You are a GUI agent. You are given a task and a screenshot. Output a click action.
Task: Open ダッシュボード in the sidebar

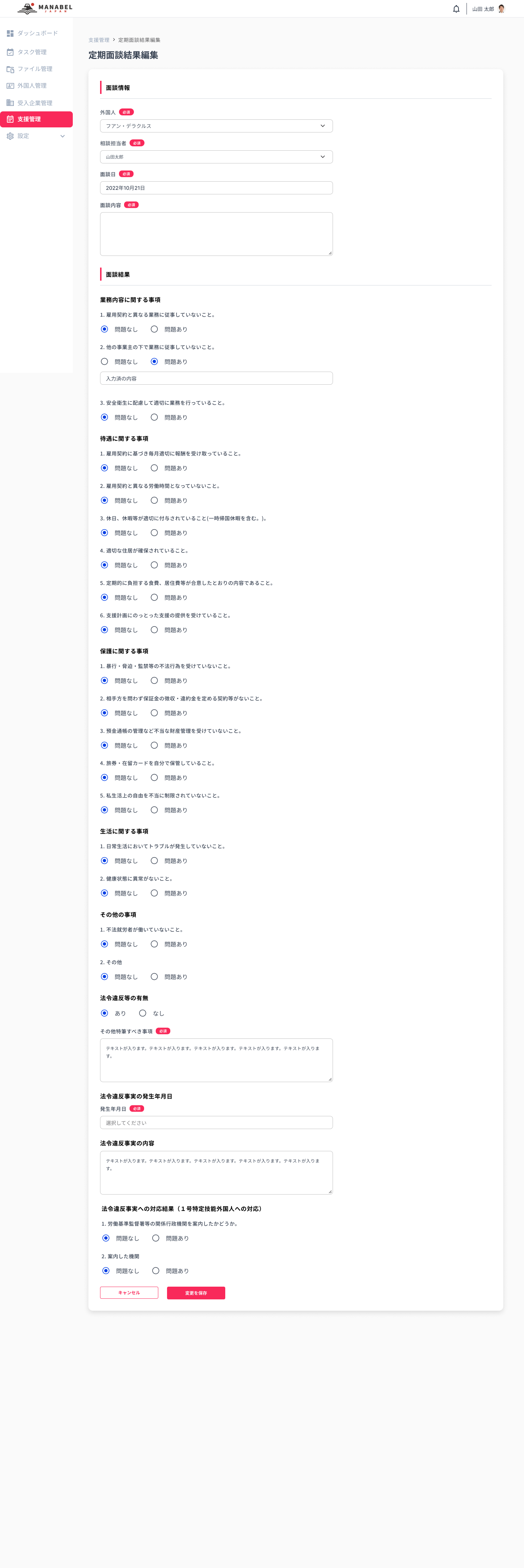(x=37, y=33)
